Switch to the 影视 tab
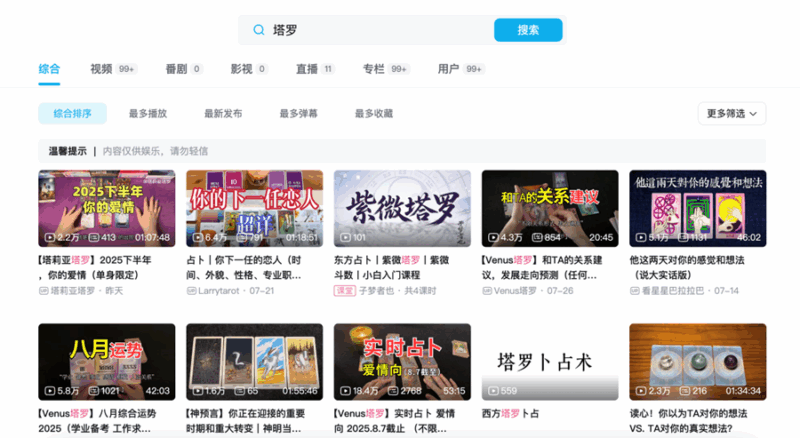 241,69
